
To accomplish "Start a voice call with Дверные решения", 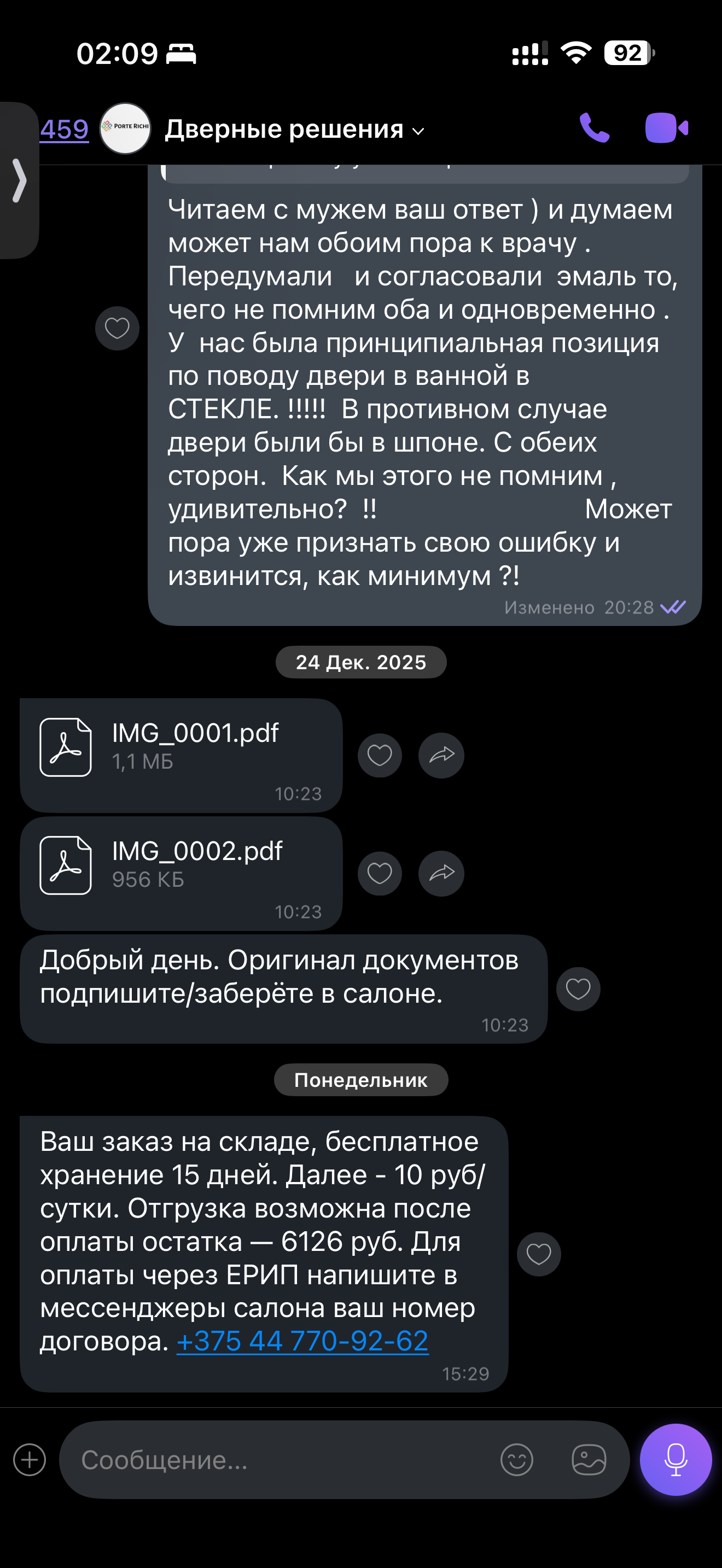I will click(593, 128).
